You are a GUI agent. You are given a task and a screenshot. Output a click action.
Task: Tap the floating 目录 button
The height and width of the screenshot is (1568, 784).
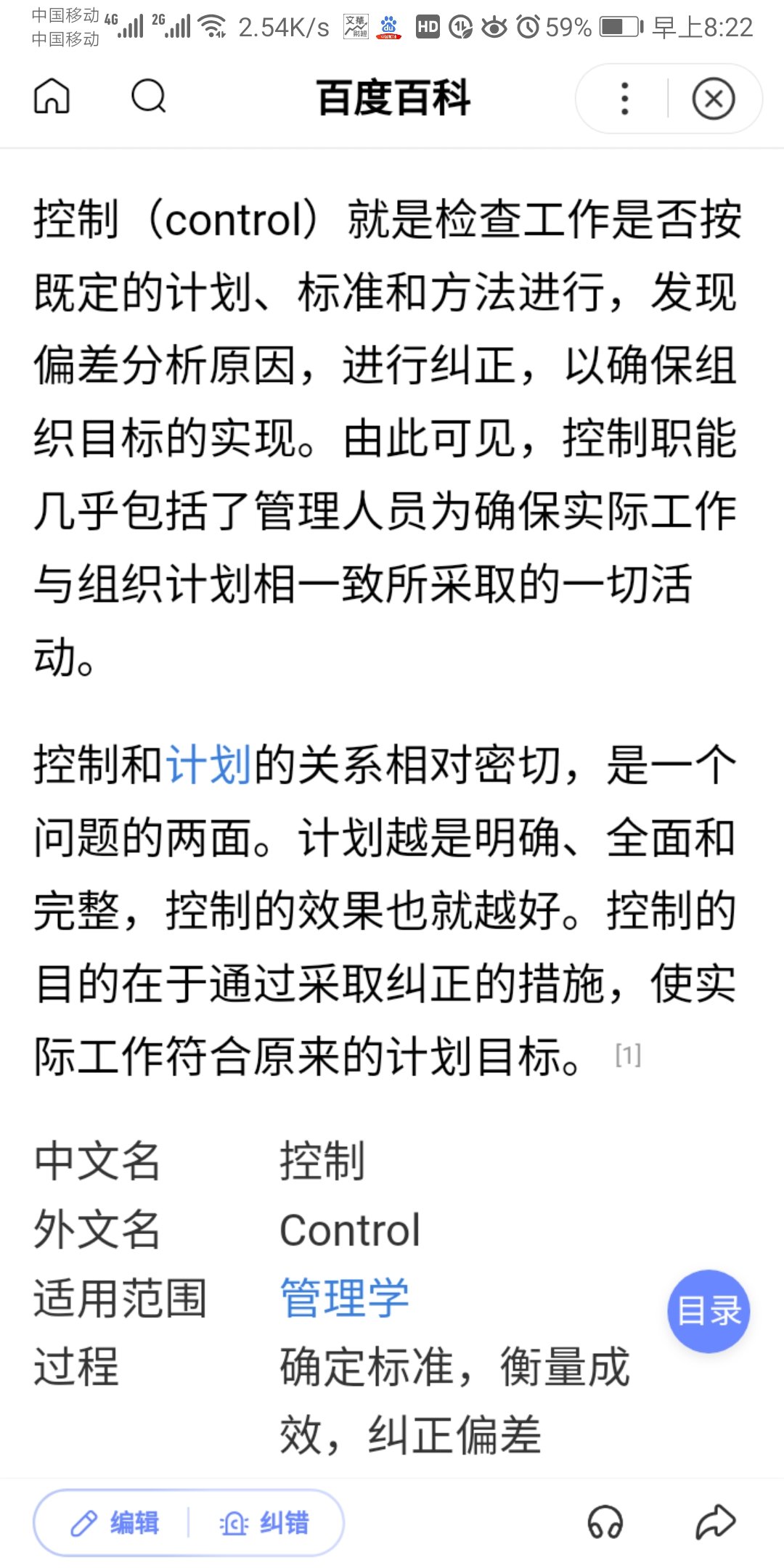[709, 1311]
